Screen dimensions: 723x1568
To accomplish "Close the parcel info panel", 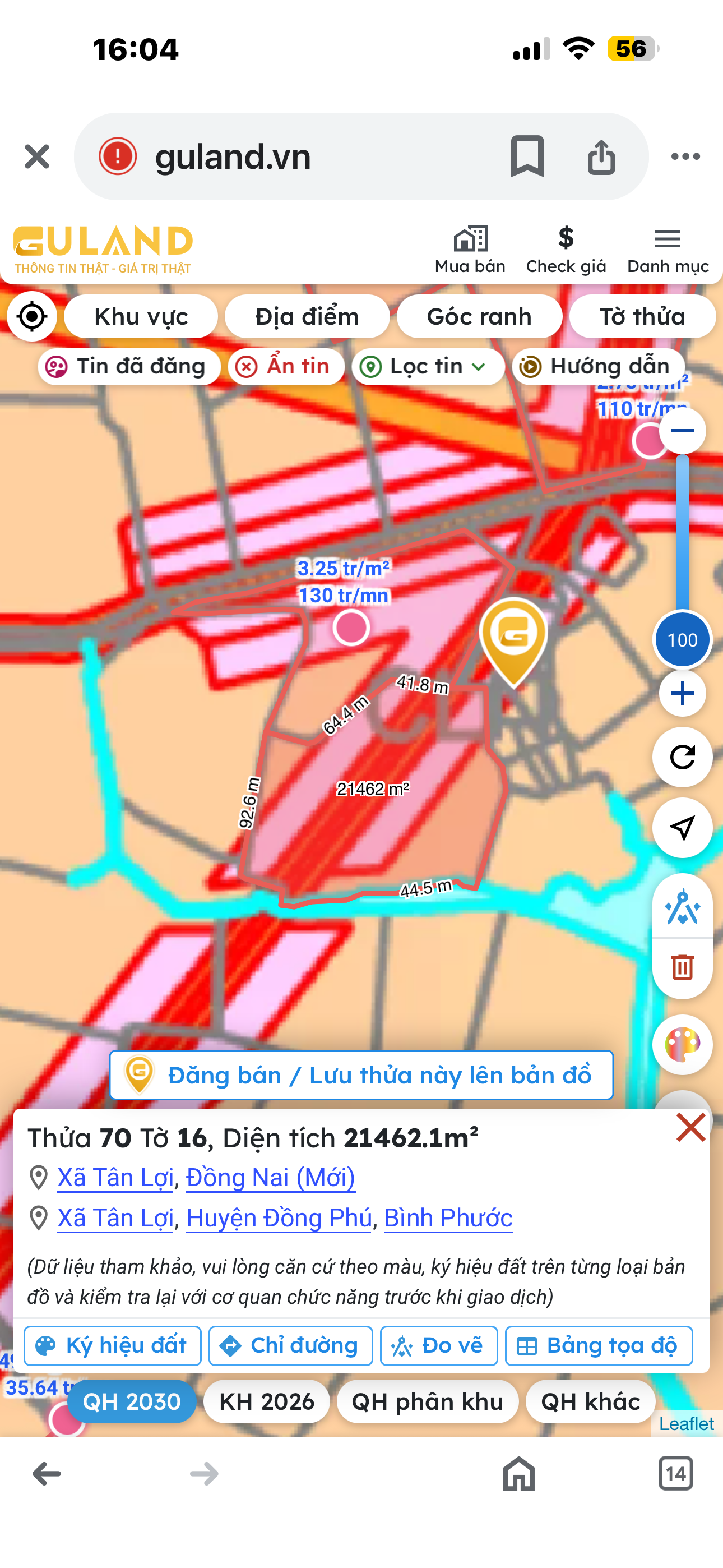I will 690,1127.
